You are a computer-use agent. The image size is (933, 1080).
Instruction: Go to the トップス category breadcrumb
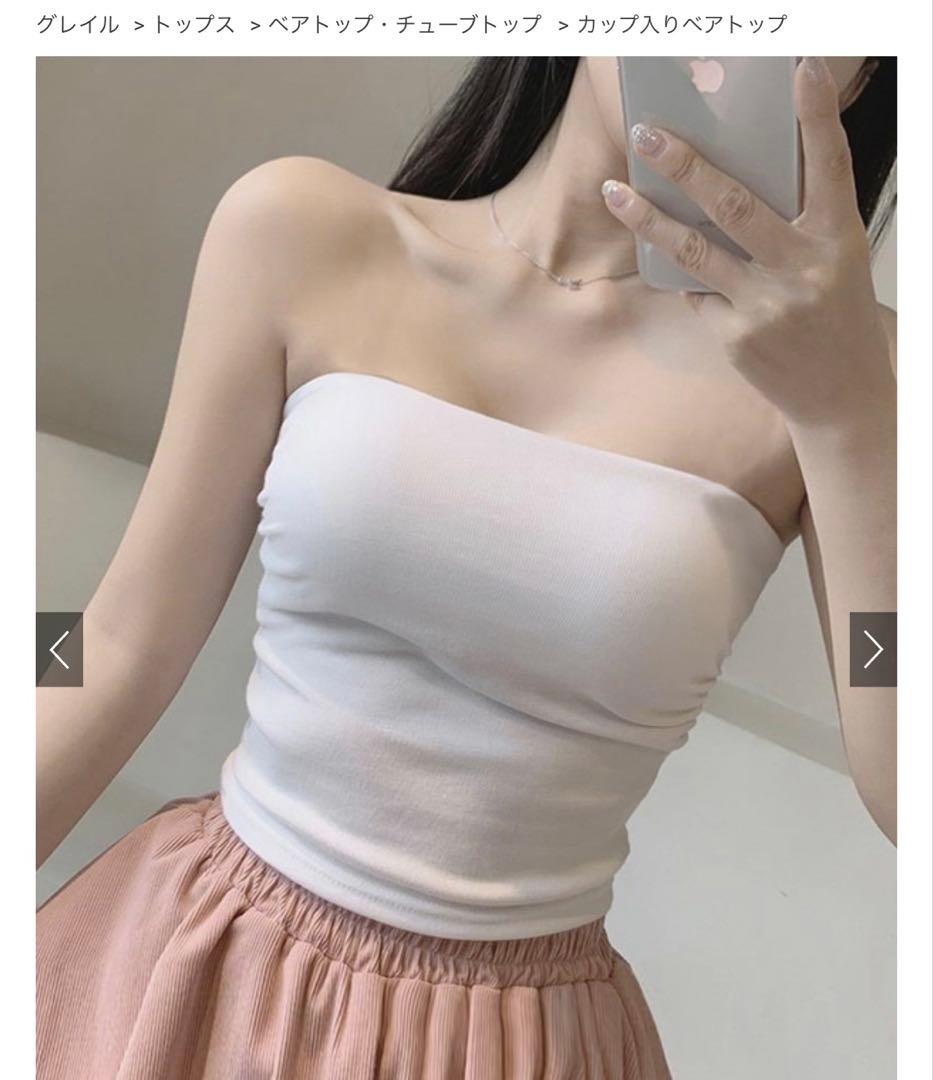click(x=193, y=24)
